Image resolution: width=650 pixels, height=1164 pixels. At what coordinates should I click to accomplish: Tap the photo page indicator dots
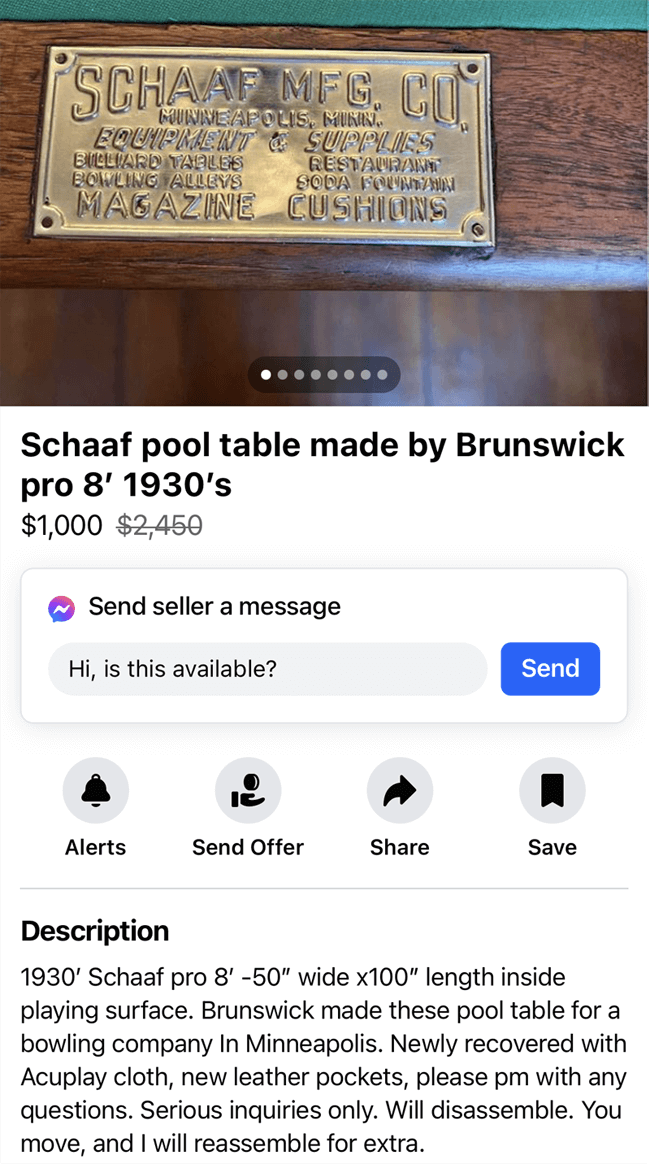tap(324, 375)
